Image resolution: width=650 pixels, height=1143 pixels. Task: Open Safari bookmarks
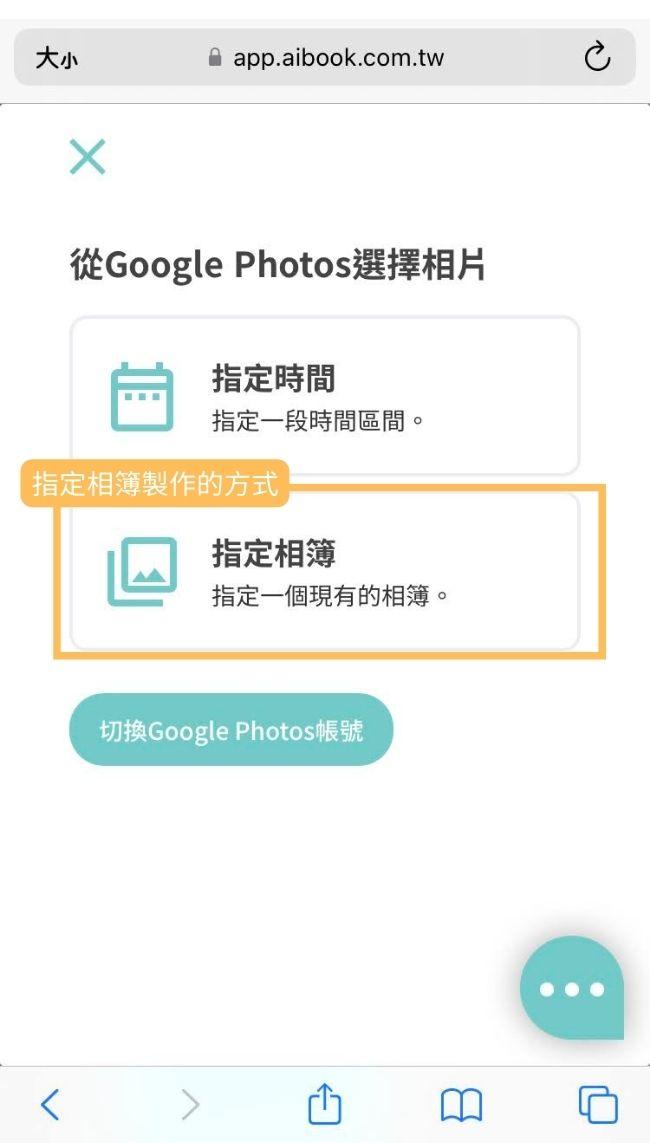click(x=461, y=1104)
